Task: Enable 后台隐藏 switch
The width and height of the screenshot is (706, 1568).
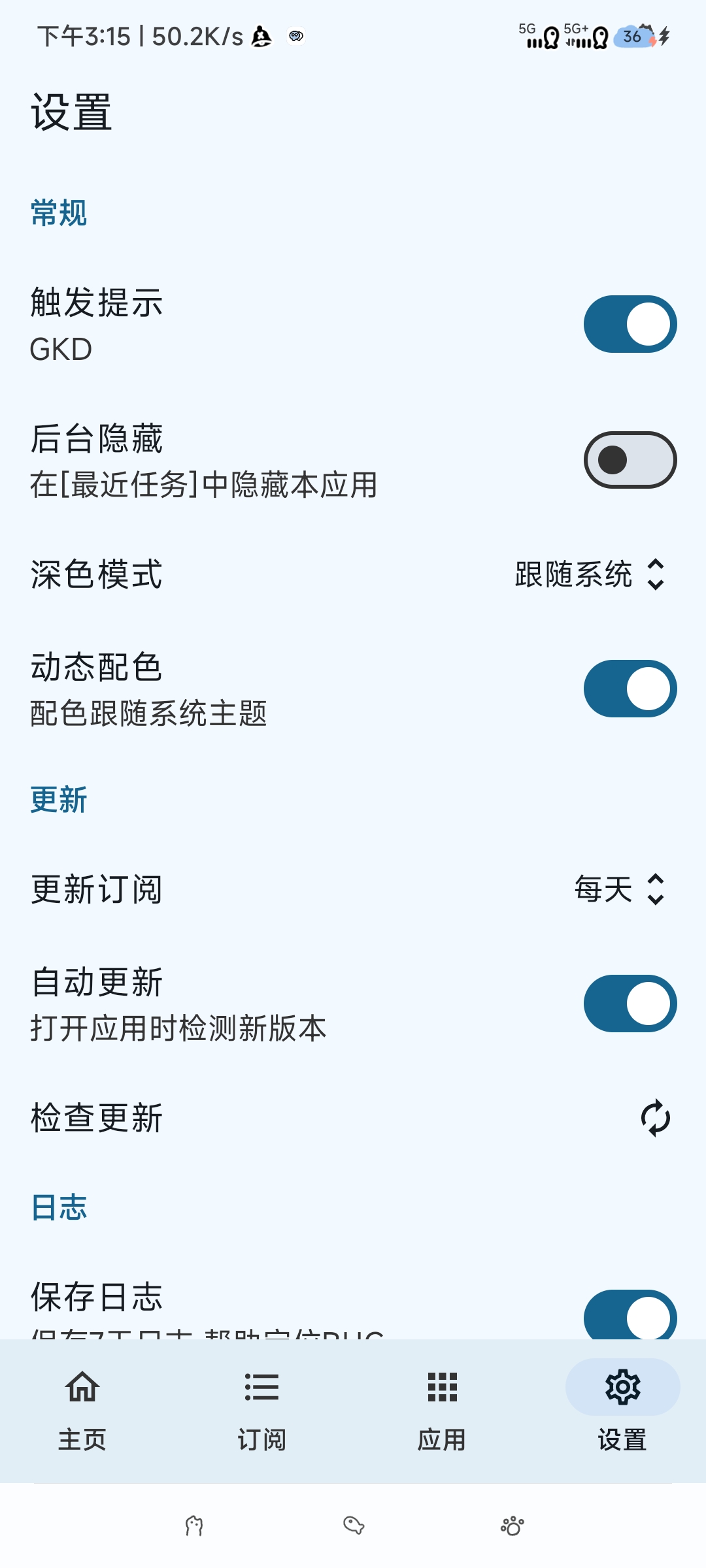Action: pos(630,460)
